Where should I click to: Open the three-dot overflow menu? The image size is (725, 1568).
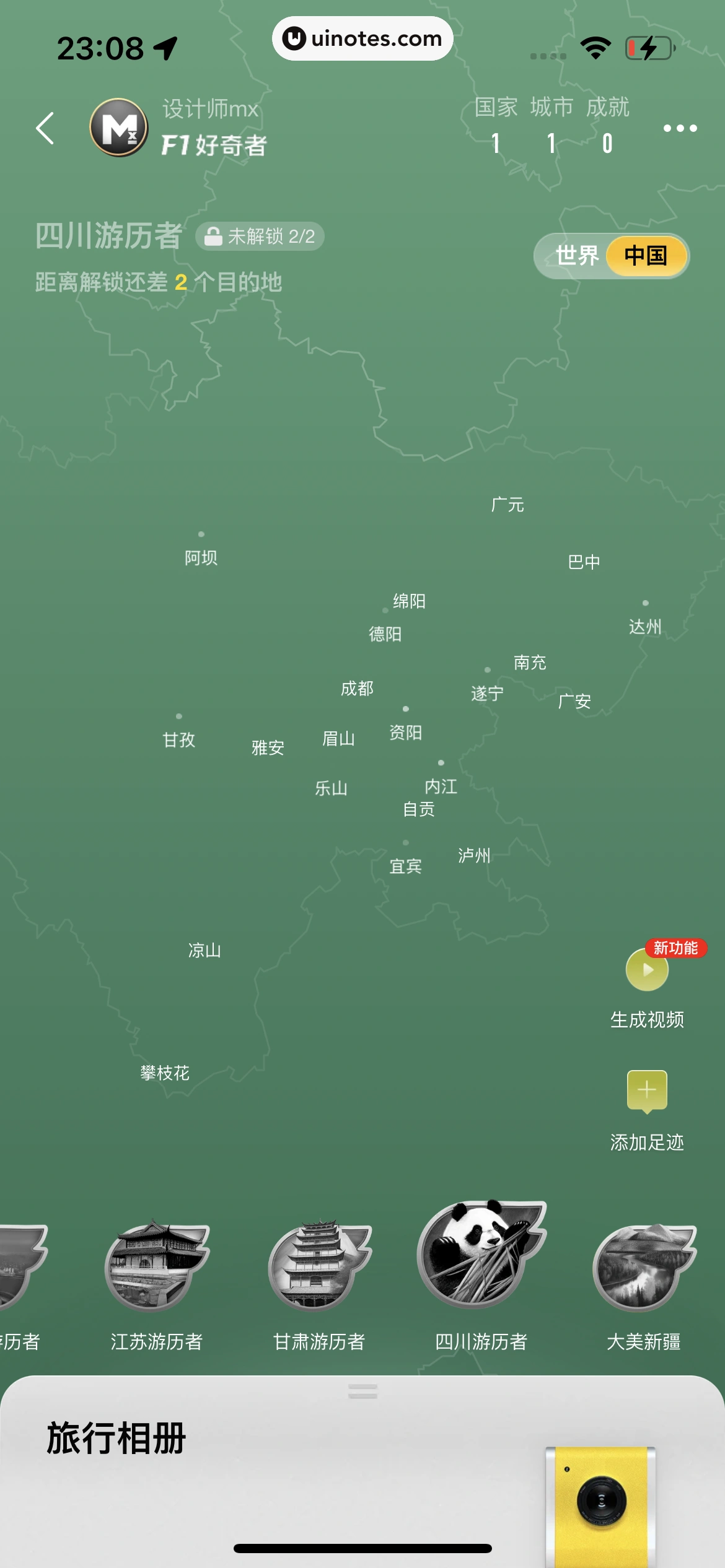(x=680, y=128)
